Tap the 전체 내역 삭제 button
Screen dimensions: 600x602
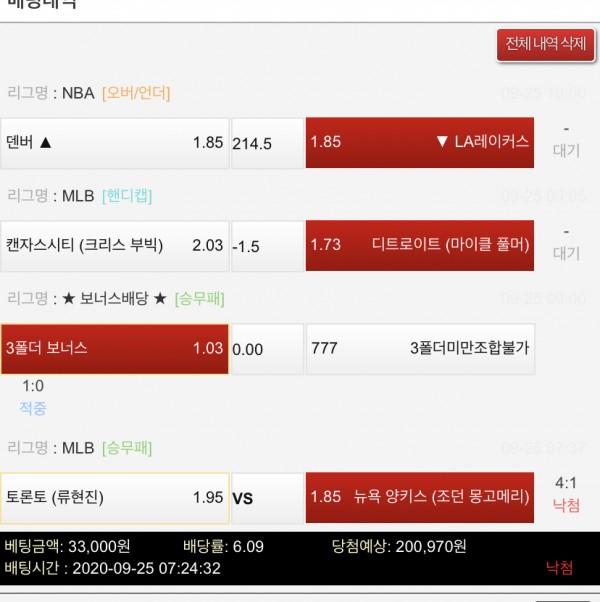[x=545, y=45]
